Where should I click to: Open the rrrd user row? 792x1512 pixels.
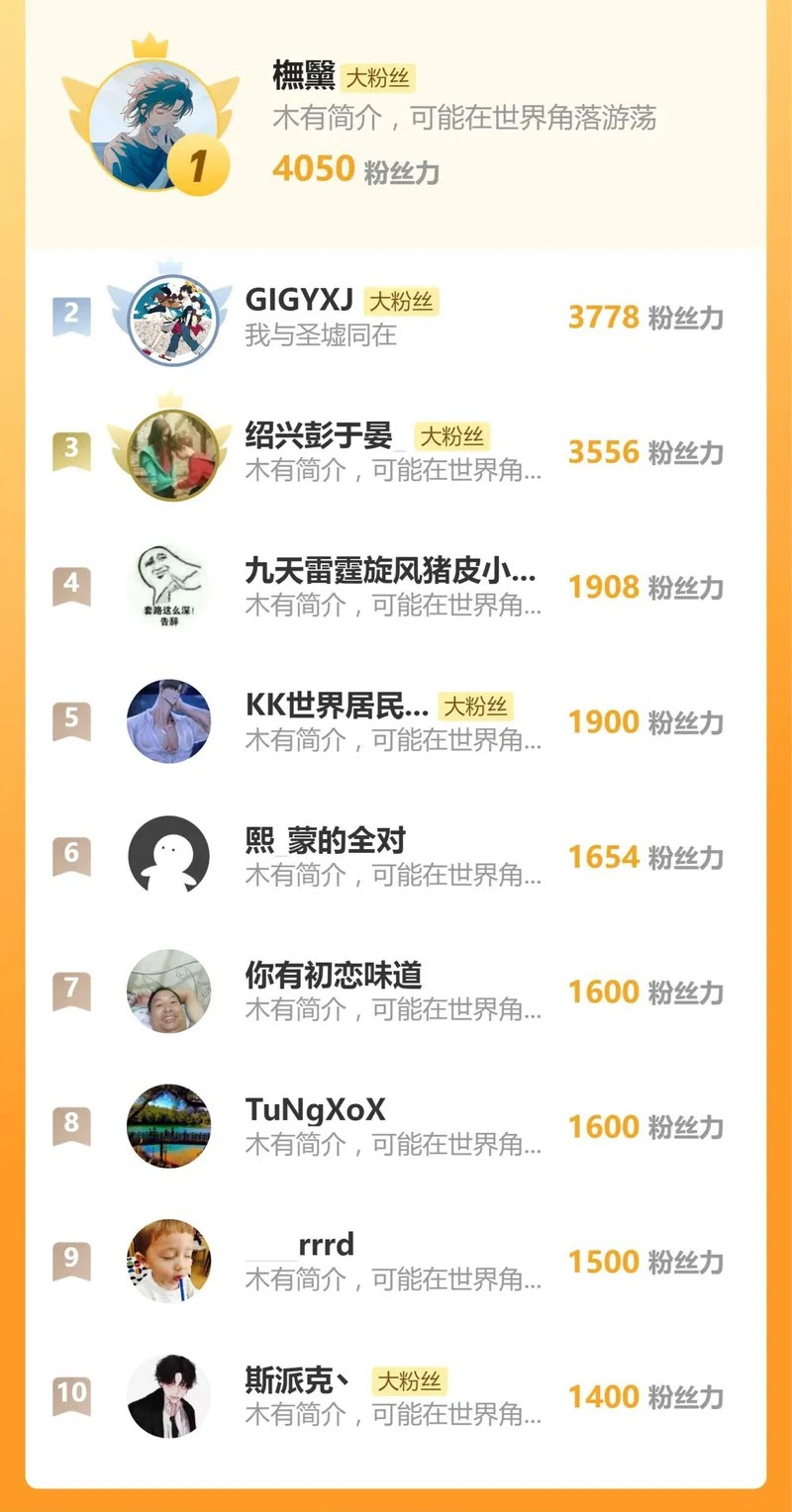[x=396, y=1260]
